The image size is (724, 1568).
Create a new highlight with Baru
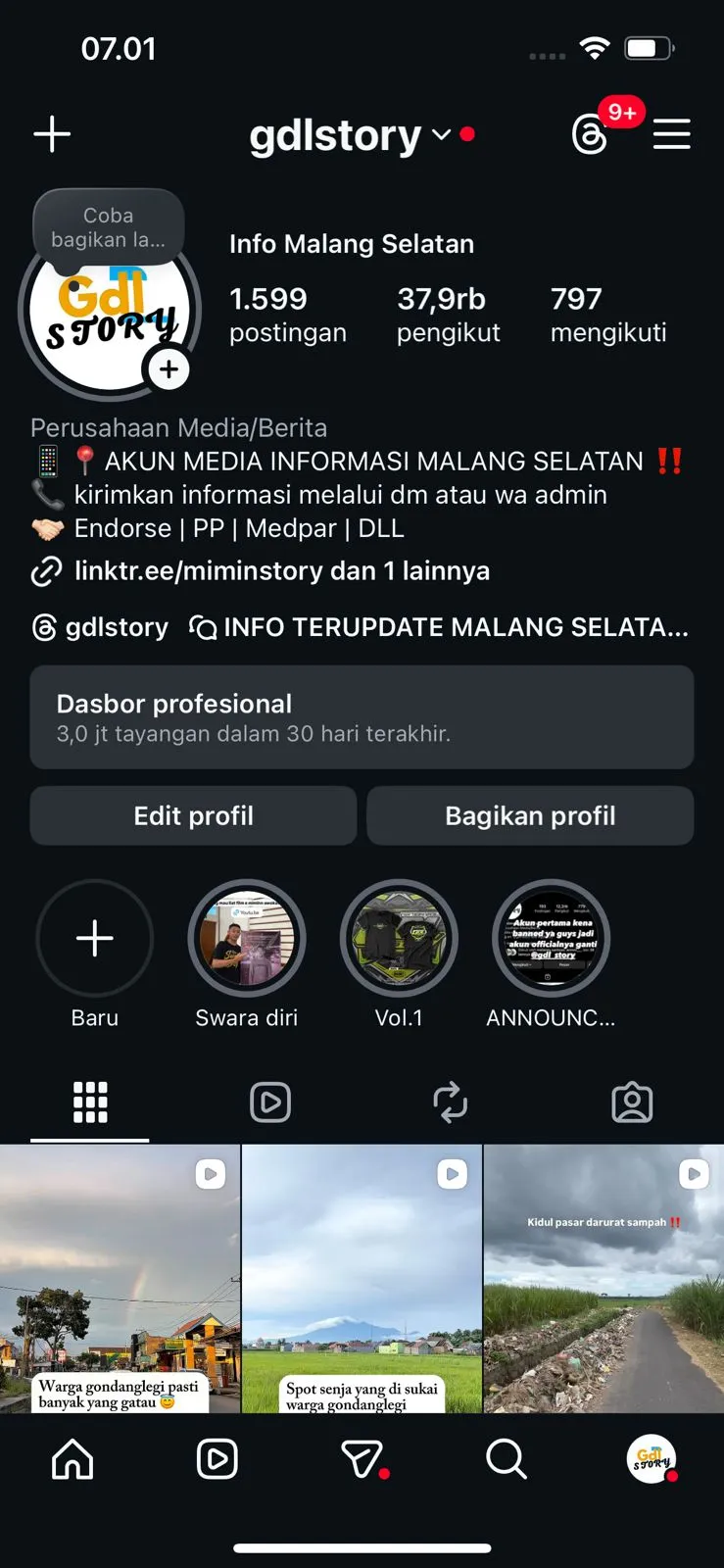[95, 939]
